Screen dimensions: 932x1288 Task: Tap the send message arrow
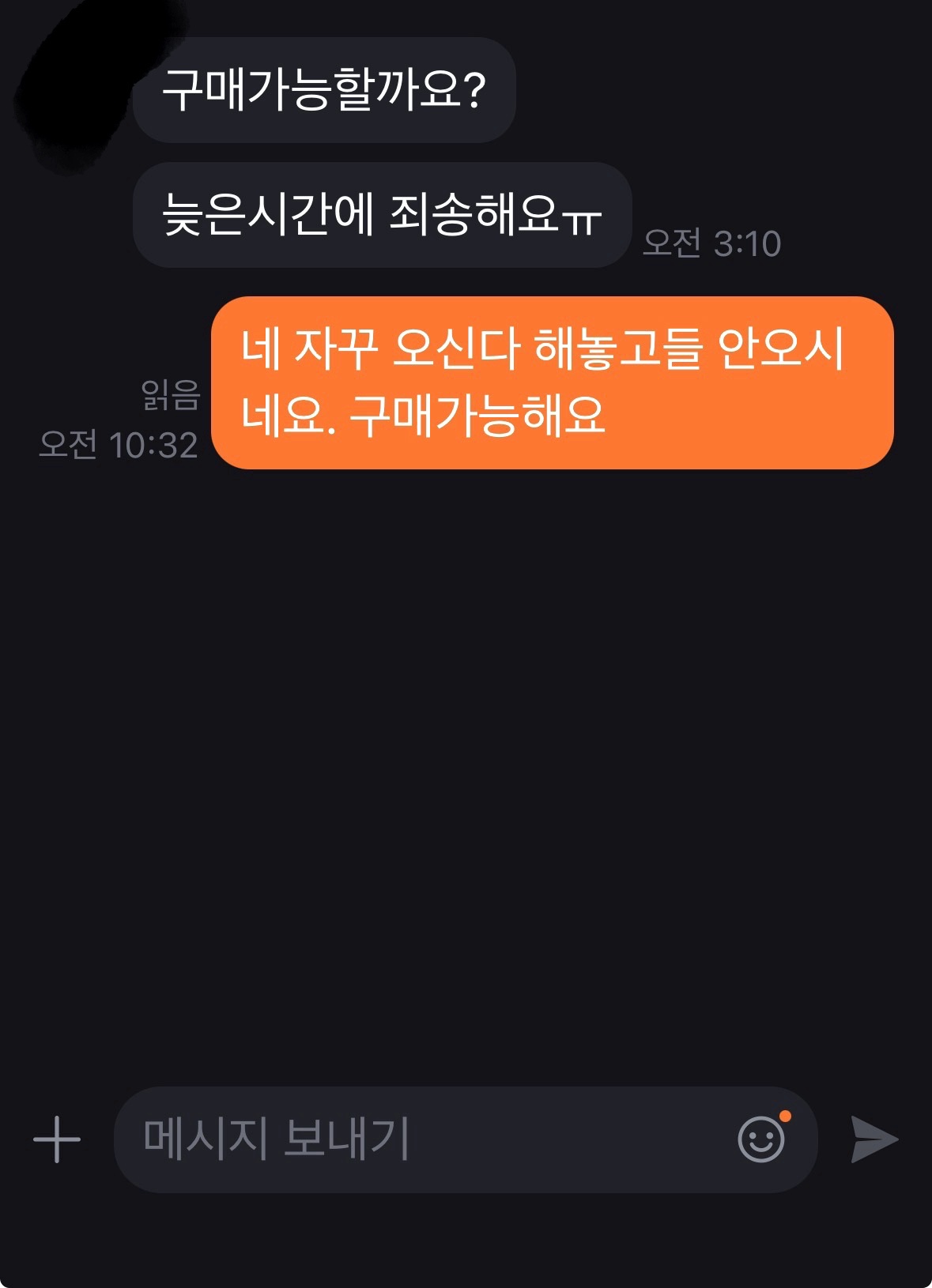pyautogui.click(x=874, y=1139)
